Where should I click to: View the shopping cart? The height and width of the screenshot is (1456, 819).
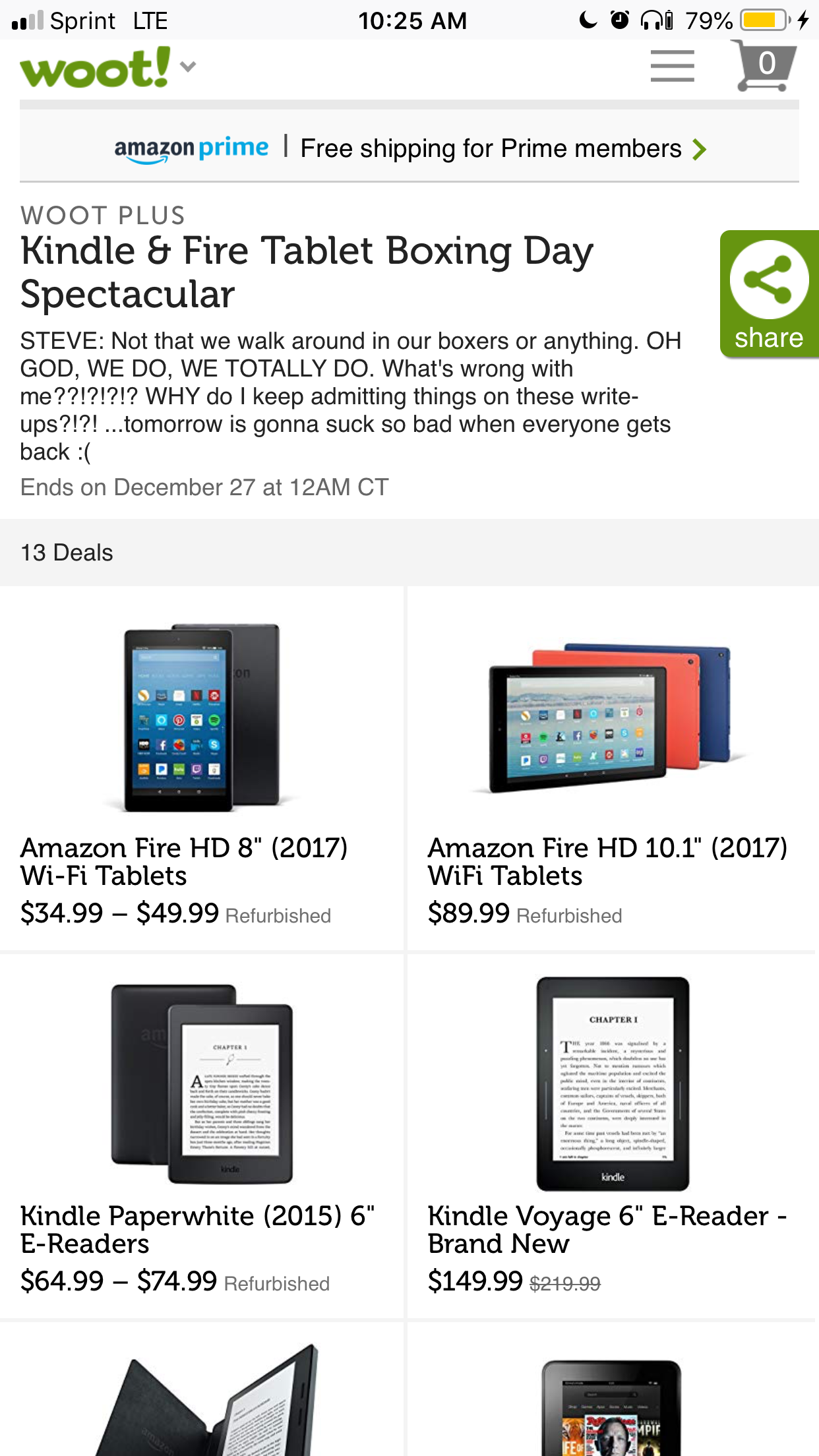pyautogui.click(x=764, y=66)
